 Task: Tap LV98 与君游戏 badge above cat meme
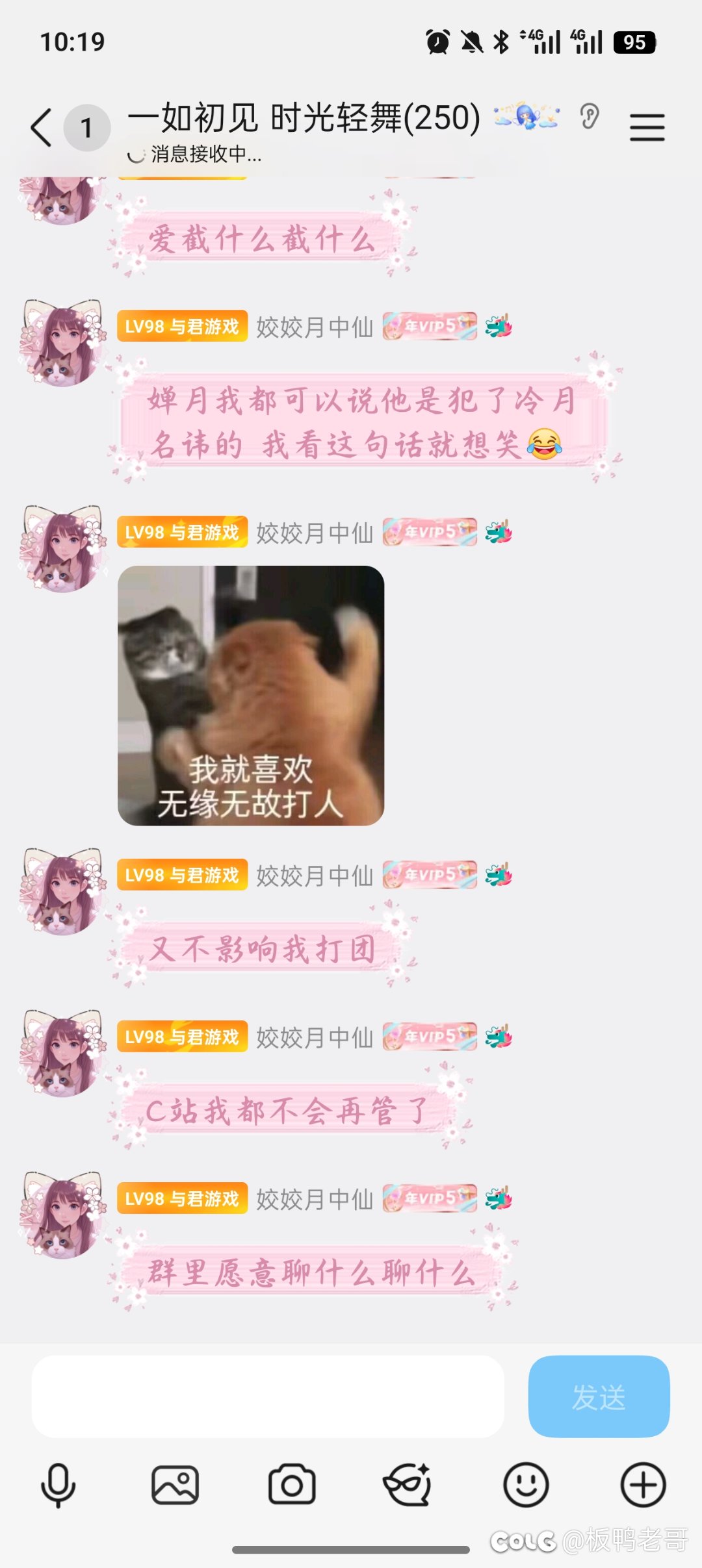tap(182, 532)
